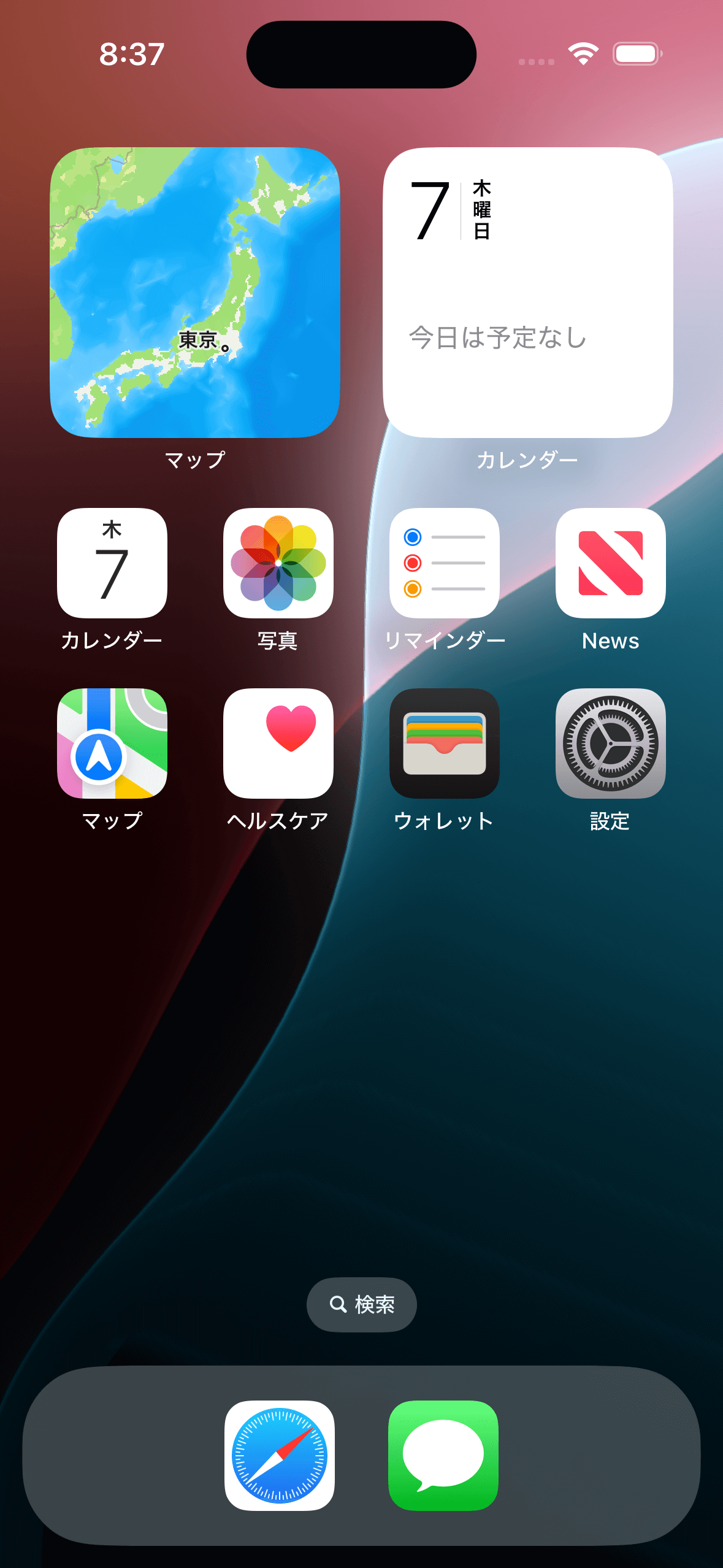Launch Safari from the dock

pos(280,1455)
